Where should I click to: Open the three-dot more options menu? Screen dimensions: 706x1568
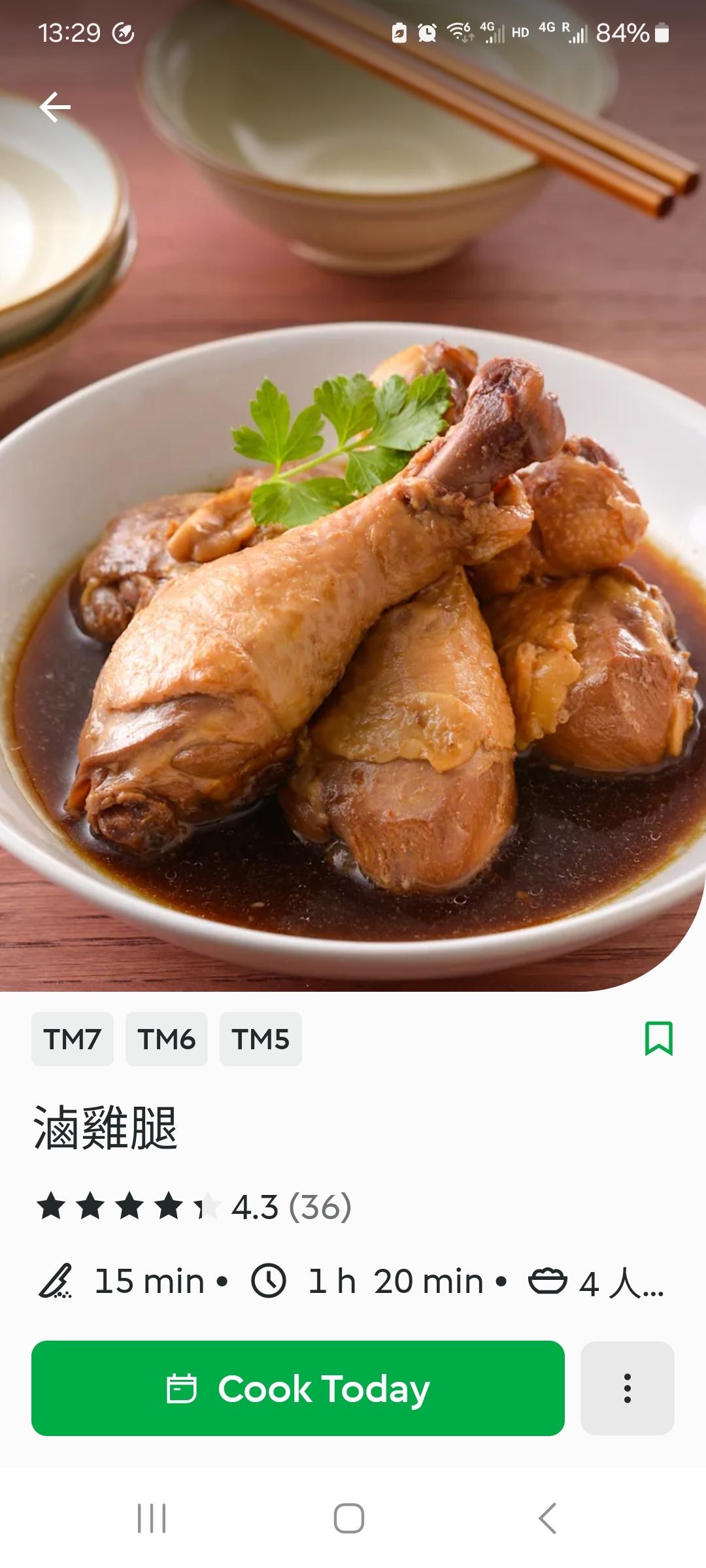627,1388
